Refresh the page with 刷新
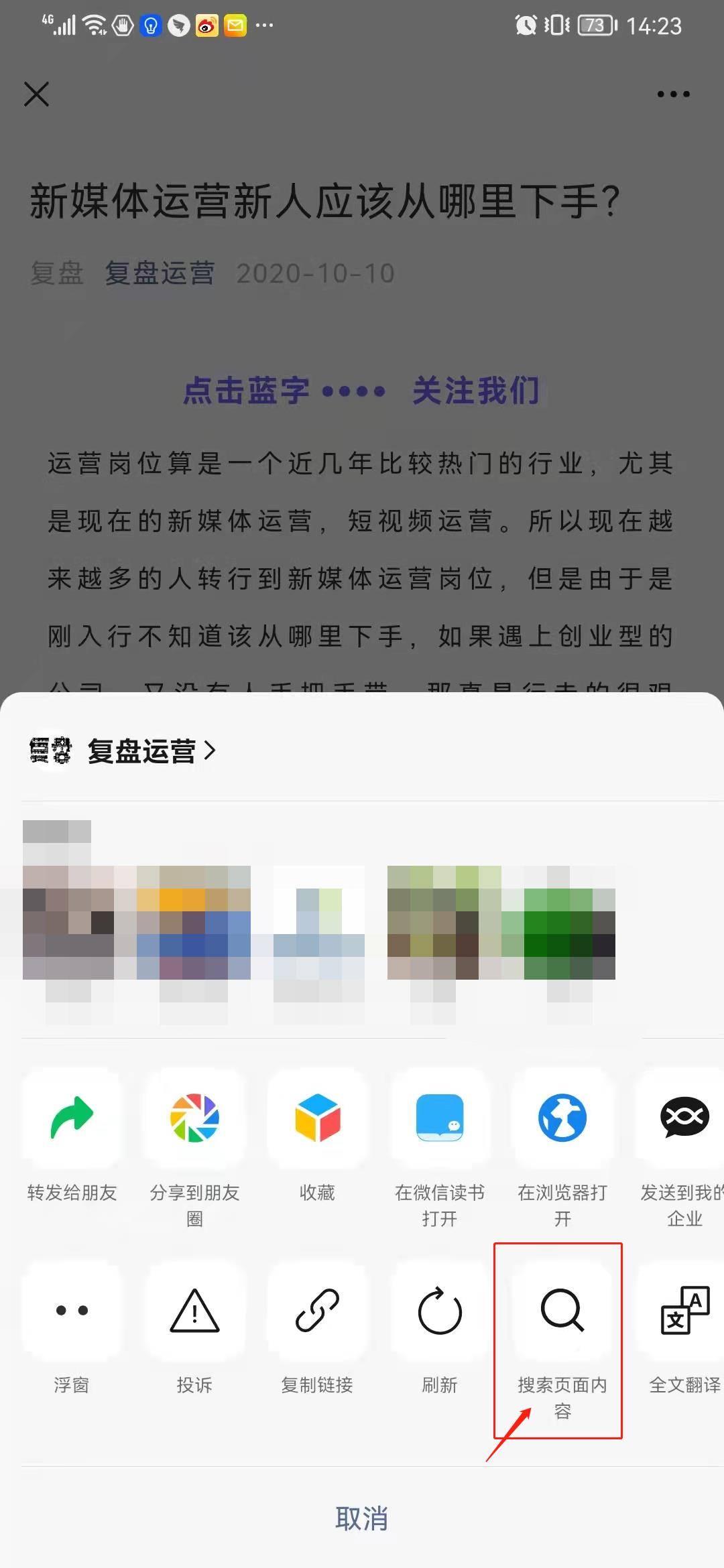The height and width of the screenshot is (1568, 724). pyautogui.click(x=440, y=1311)
